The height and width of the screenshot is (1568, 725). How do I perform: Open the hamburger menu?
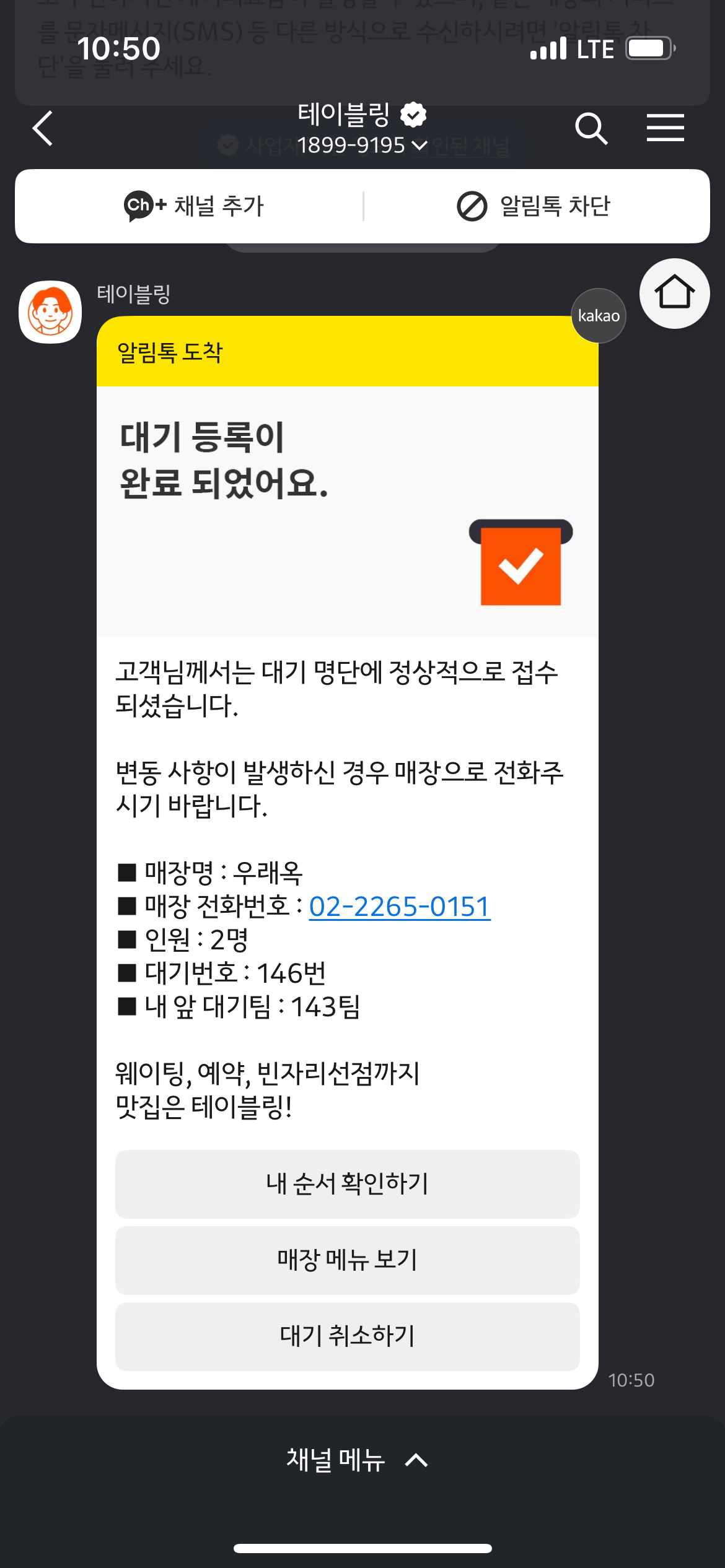tap(665, 128)
